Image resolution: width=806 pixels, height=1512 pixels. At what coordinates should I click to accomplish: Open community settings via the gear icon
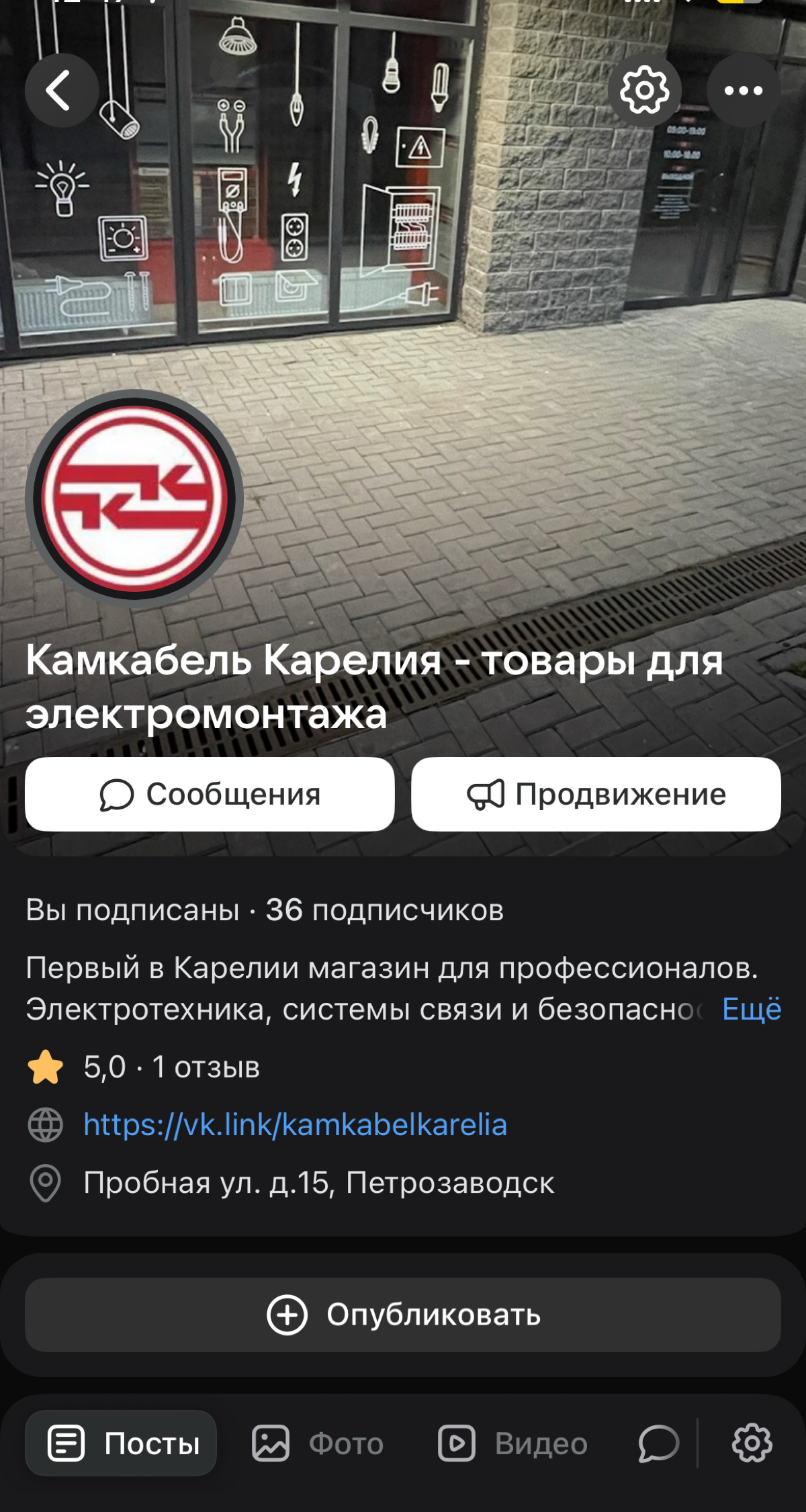[645, 90]
